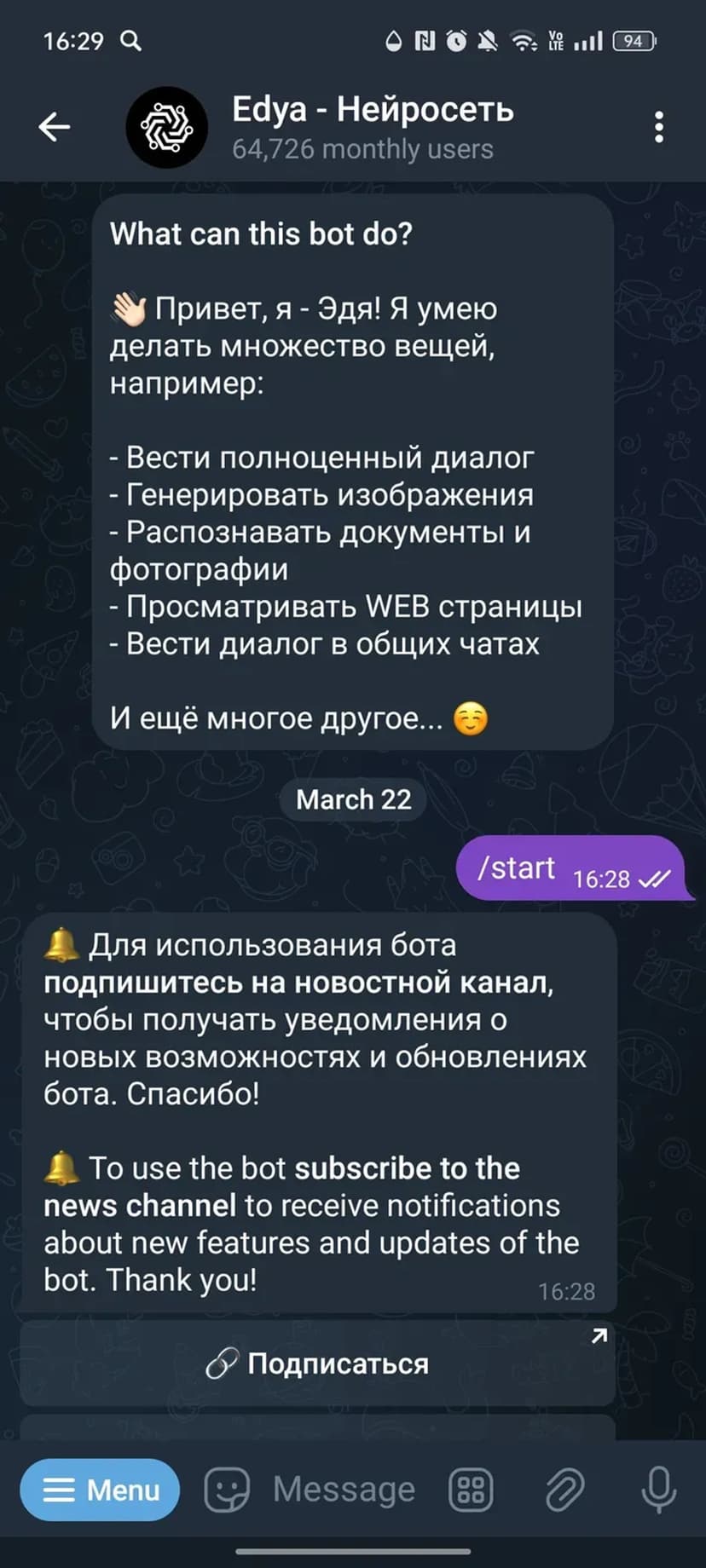Viewport: 706px width, 1568px height.
Task: Focus the Message input field
Action: point(344,1490)
